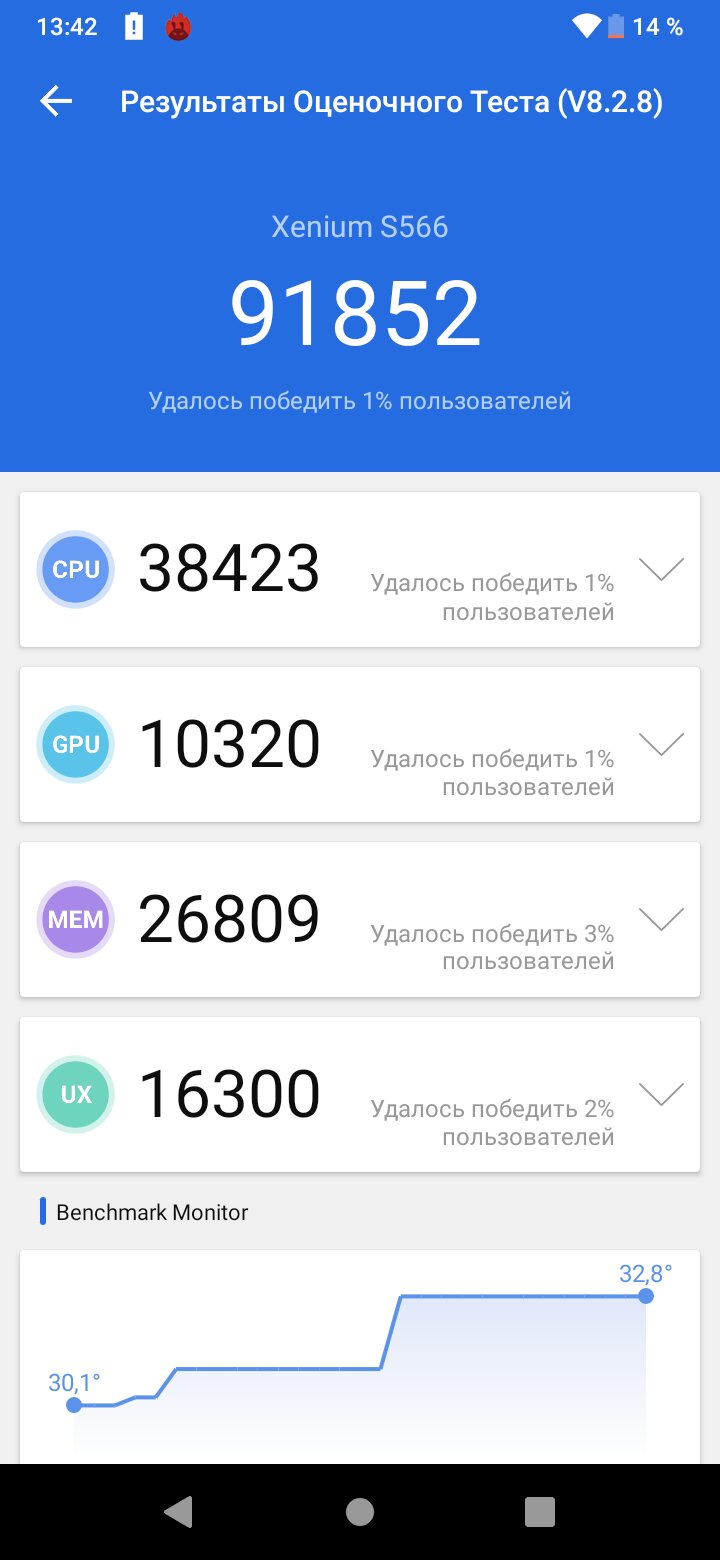Viewport: 720px width, 1560px height.
Task: Expand the UX score details
Action: (661, 1094)
